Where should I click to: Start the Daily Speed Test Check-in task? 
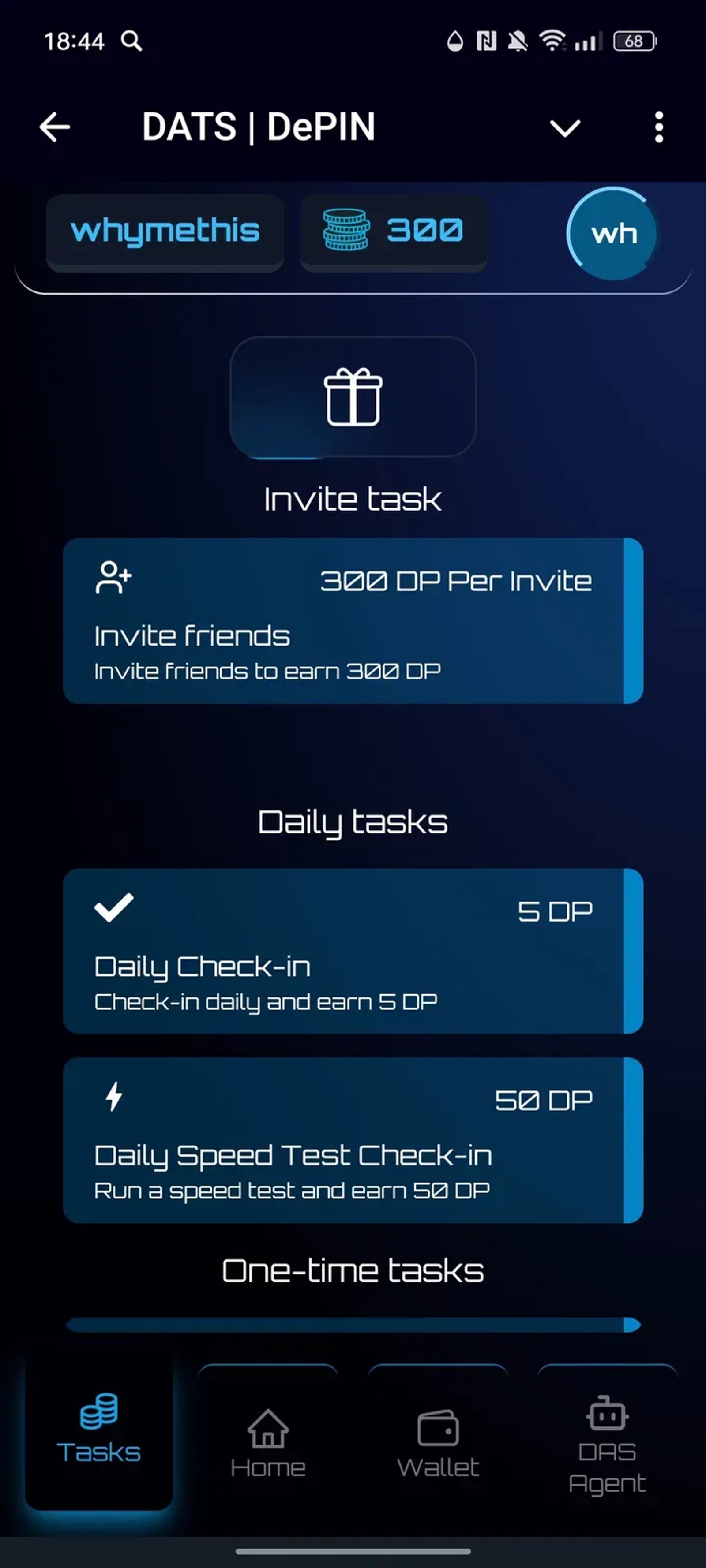(353, 1139)
